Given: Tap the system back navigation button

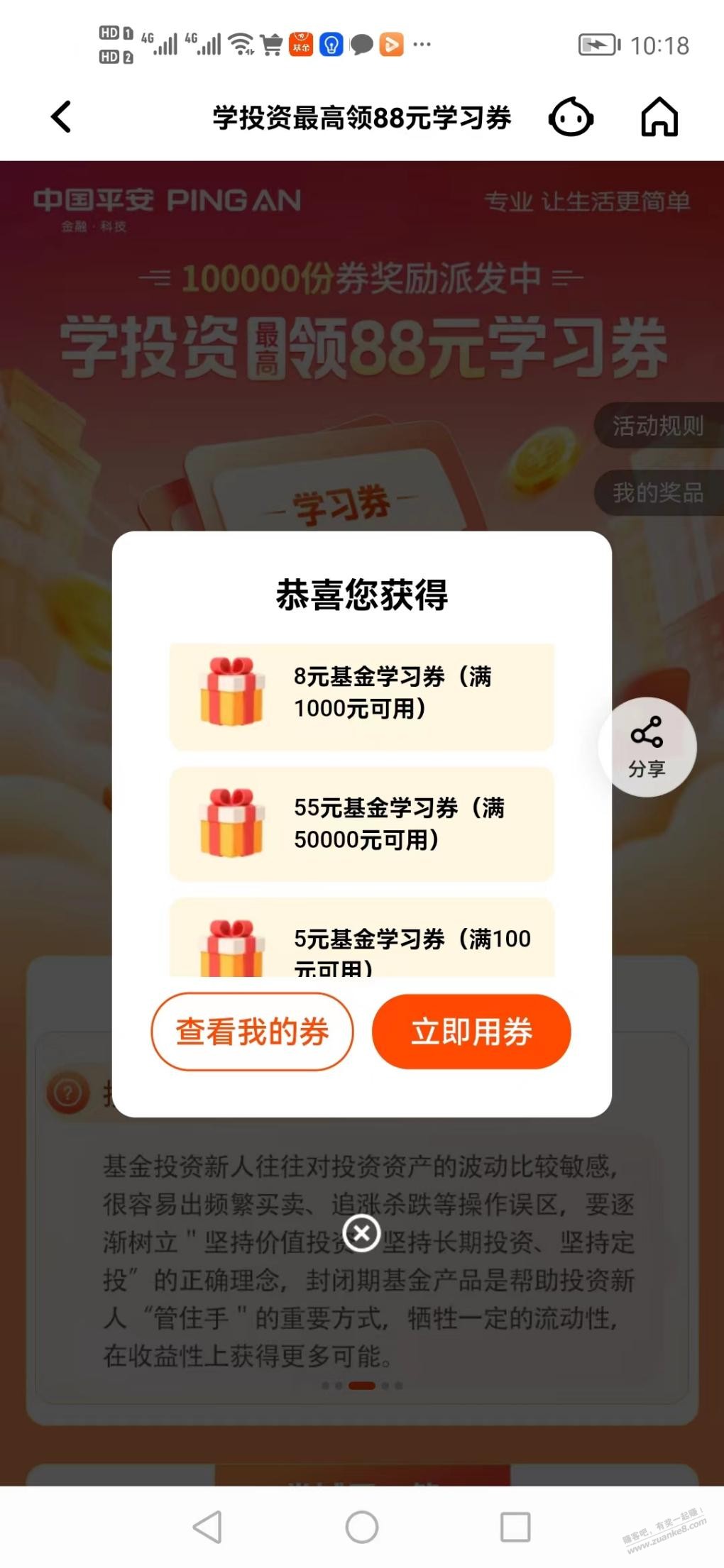Looking at the screenshot, I should 207,1527.
